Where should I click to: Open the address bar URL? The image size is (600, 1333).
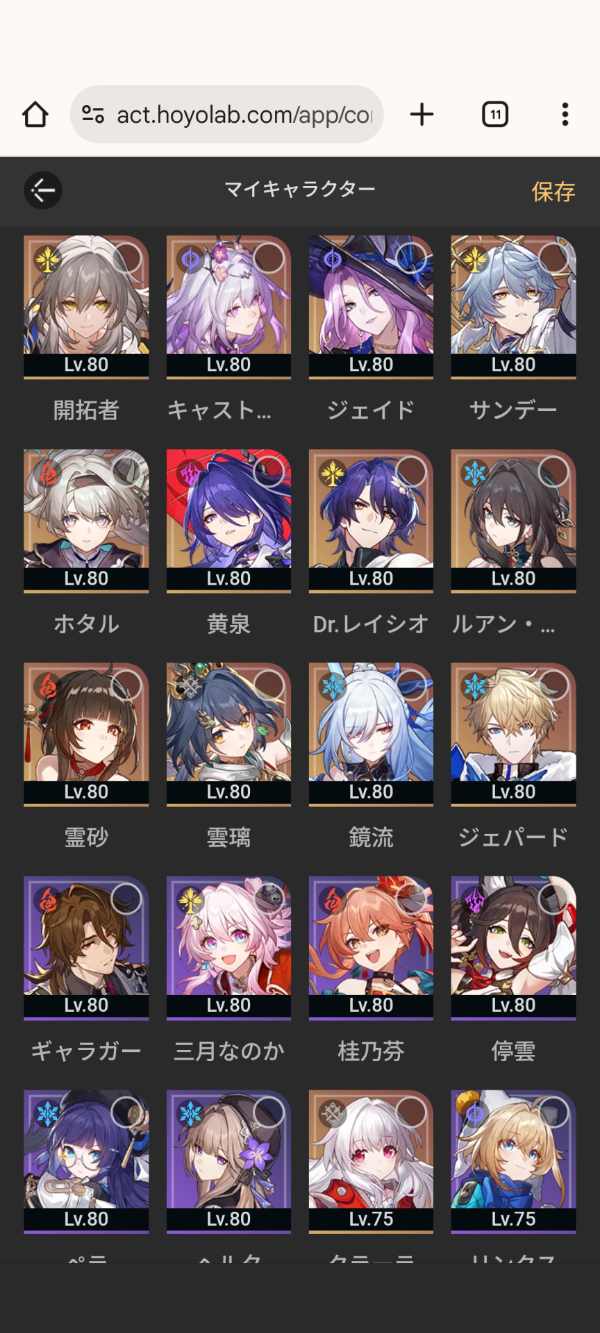[x=242, y=115]
